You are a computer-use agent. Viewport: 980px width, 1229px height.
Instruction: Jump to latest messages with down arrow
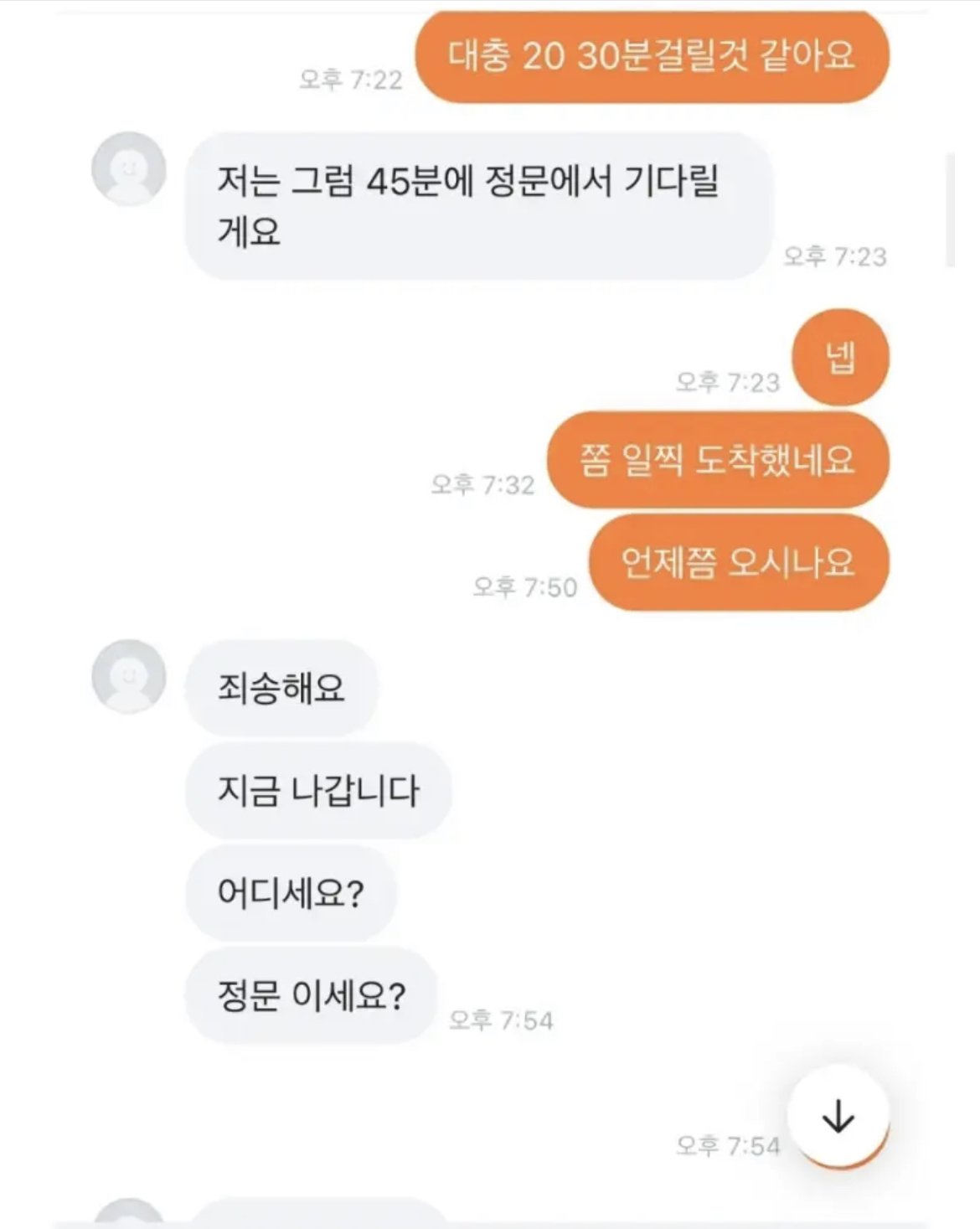(838, 1117)
